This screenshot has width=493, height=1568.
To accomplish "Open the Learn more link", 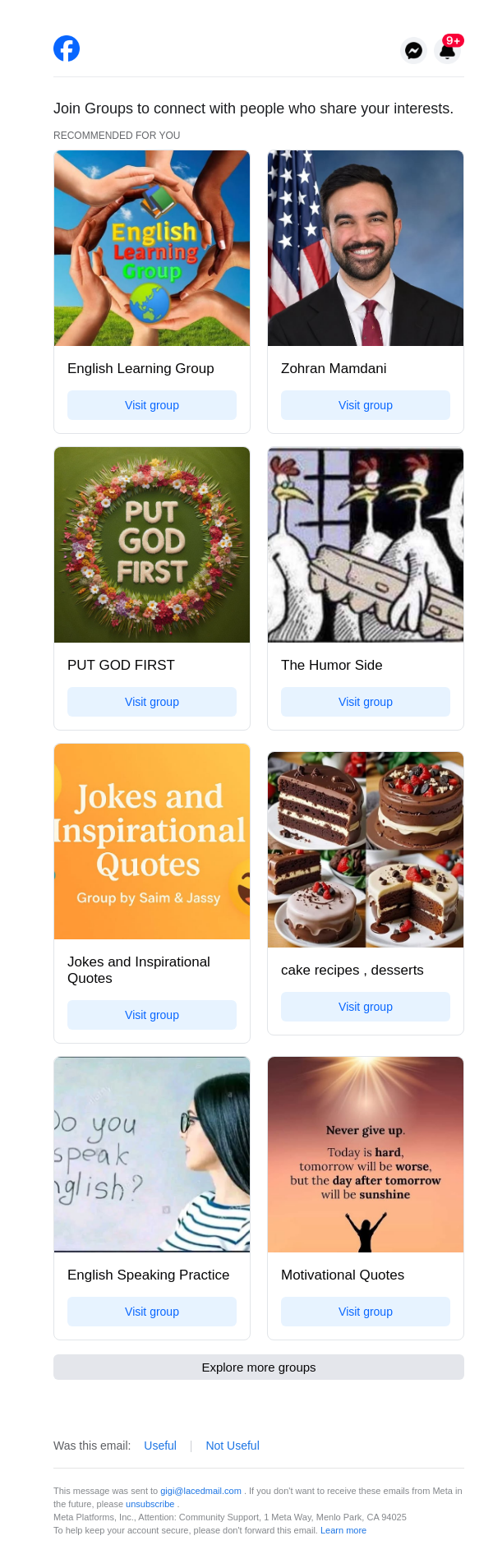I will 343,1530.
